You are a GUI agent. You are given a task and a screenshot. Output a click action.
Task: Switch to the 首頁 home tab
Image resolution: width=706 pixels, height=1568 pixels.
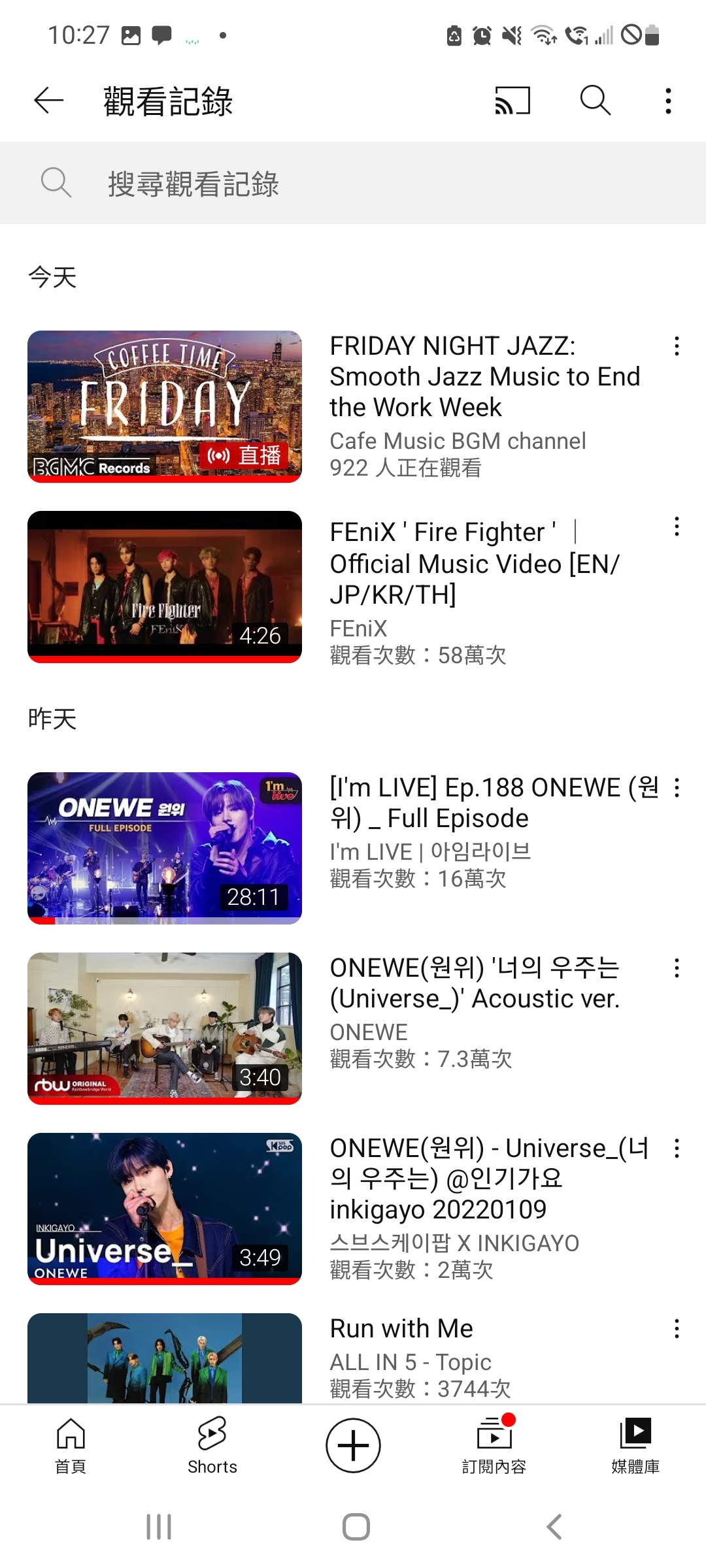point(71,1446)
